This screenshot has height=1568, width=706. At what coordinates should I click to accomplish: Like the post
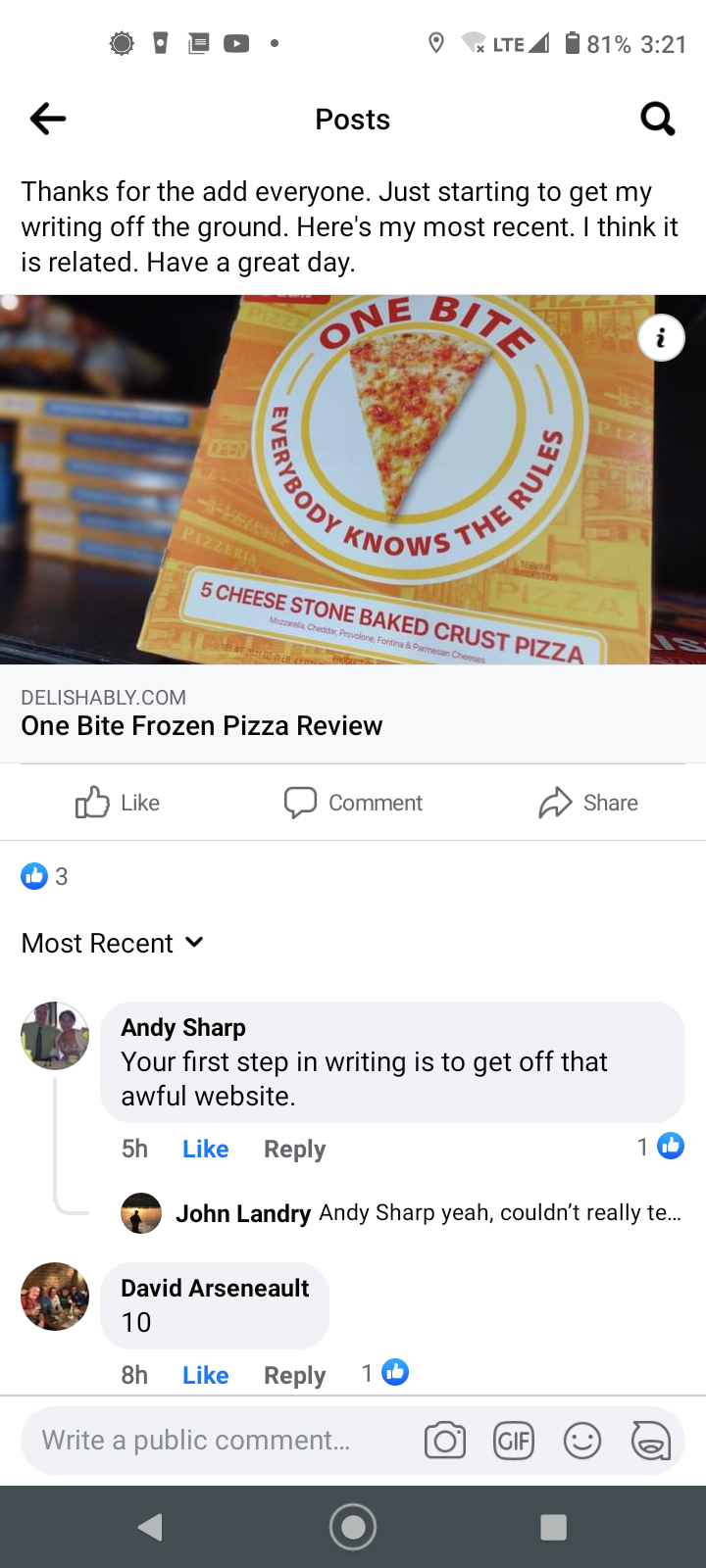coord(118,803)
